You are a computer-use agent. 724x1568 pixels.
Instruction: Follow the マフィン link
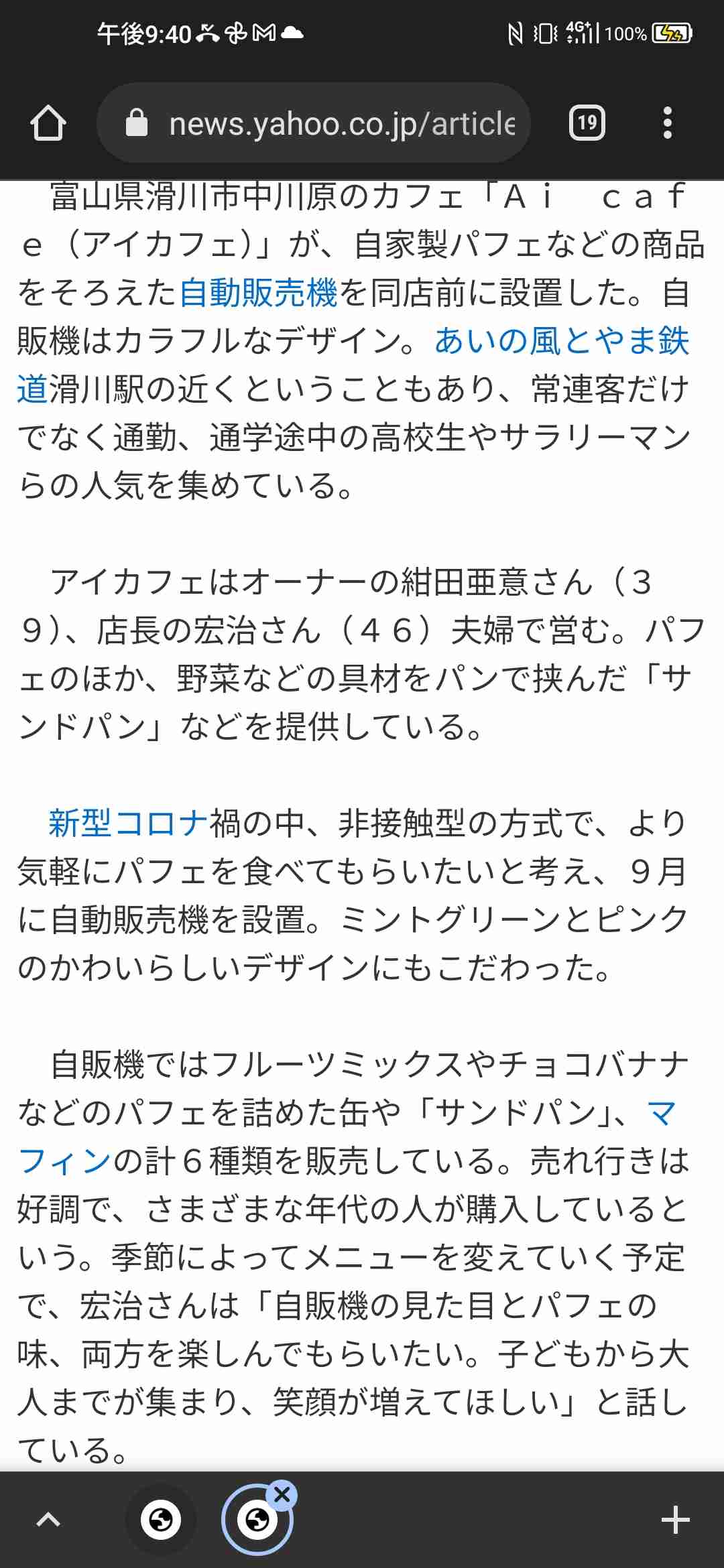coord(64,1161)
